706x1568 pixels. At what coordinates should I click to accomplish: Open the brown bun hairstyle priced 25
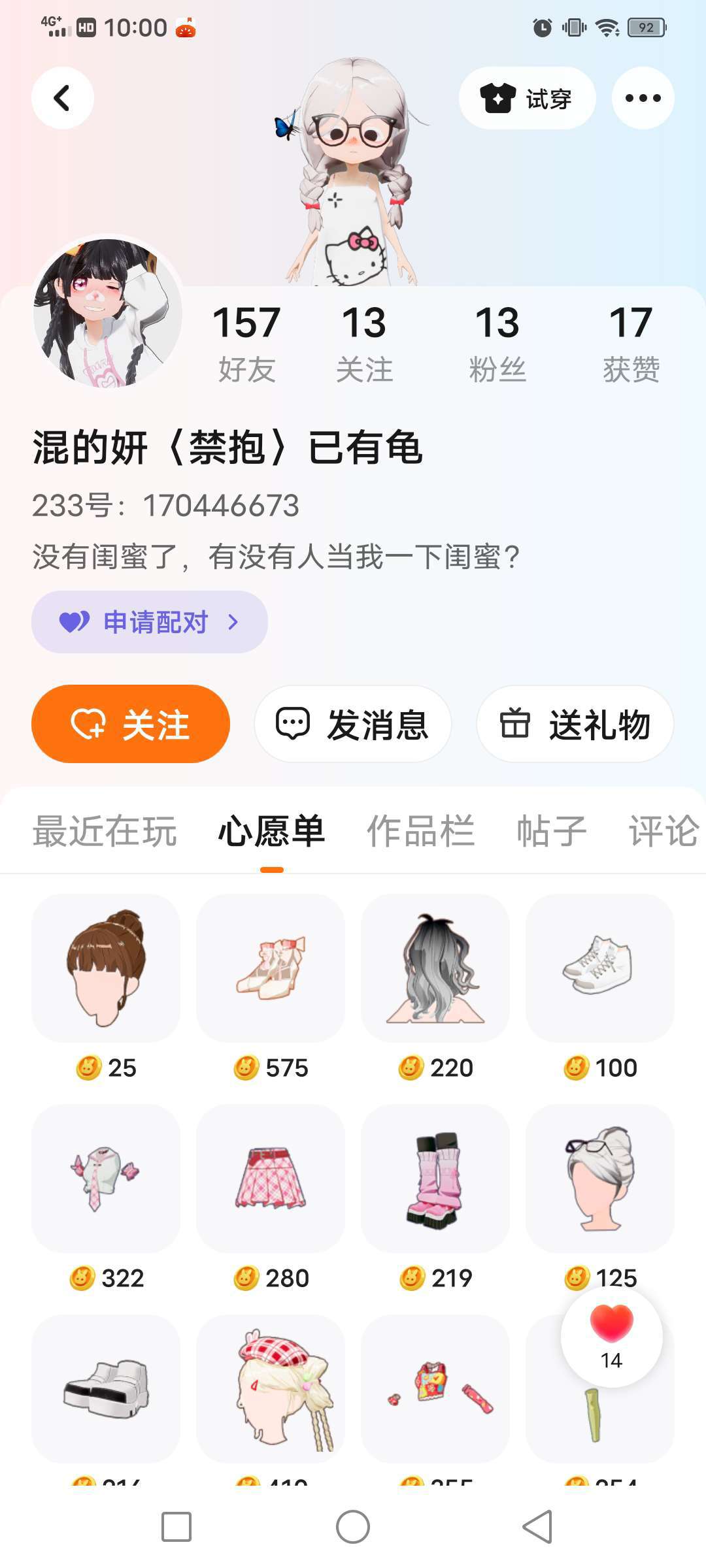click(106, 968)
